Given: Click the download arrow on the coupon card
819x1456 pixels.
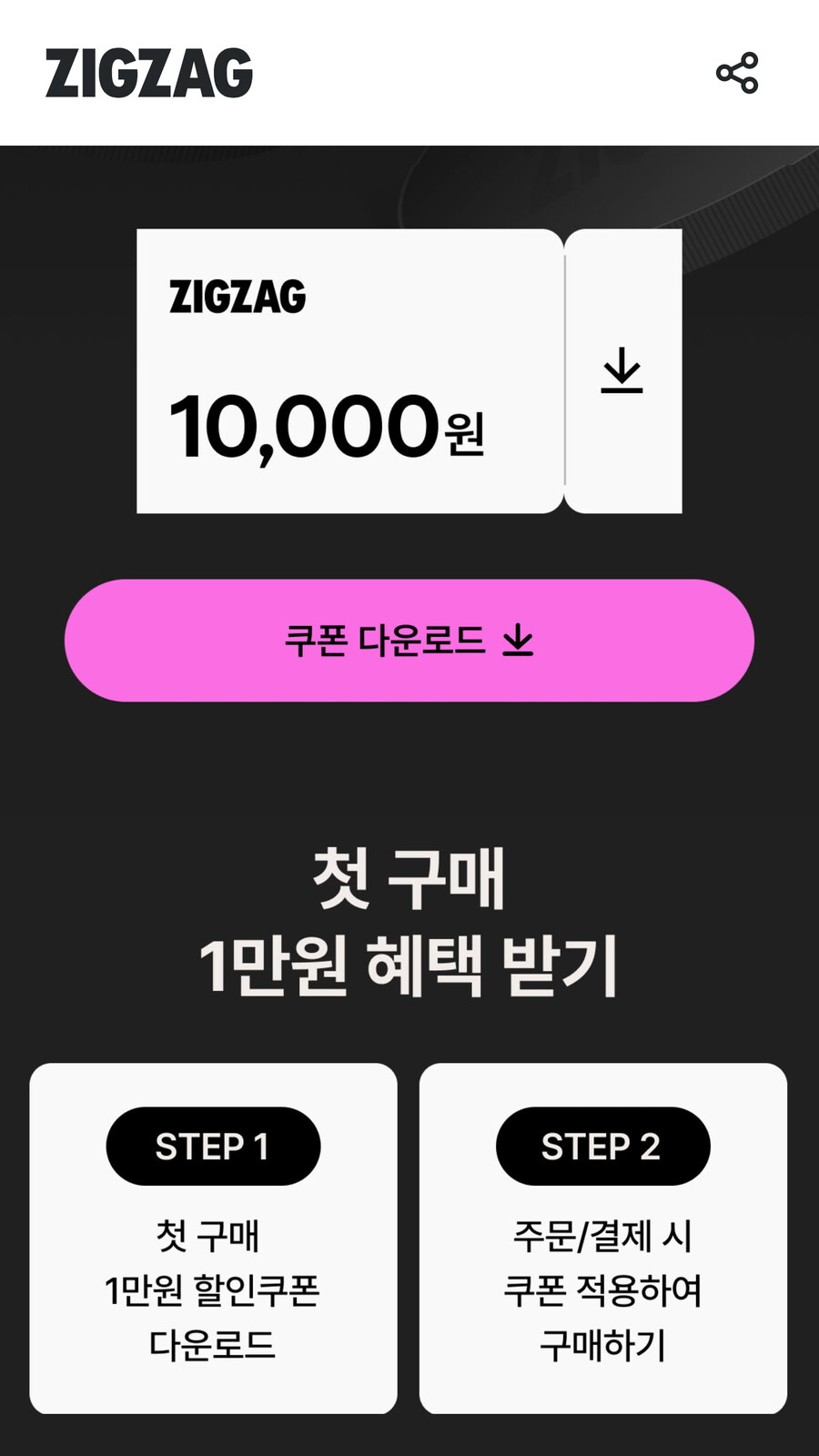Looking at the screenshot, I should click(x=622, y=369).
